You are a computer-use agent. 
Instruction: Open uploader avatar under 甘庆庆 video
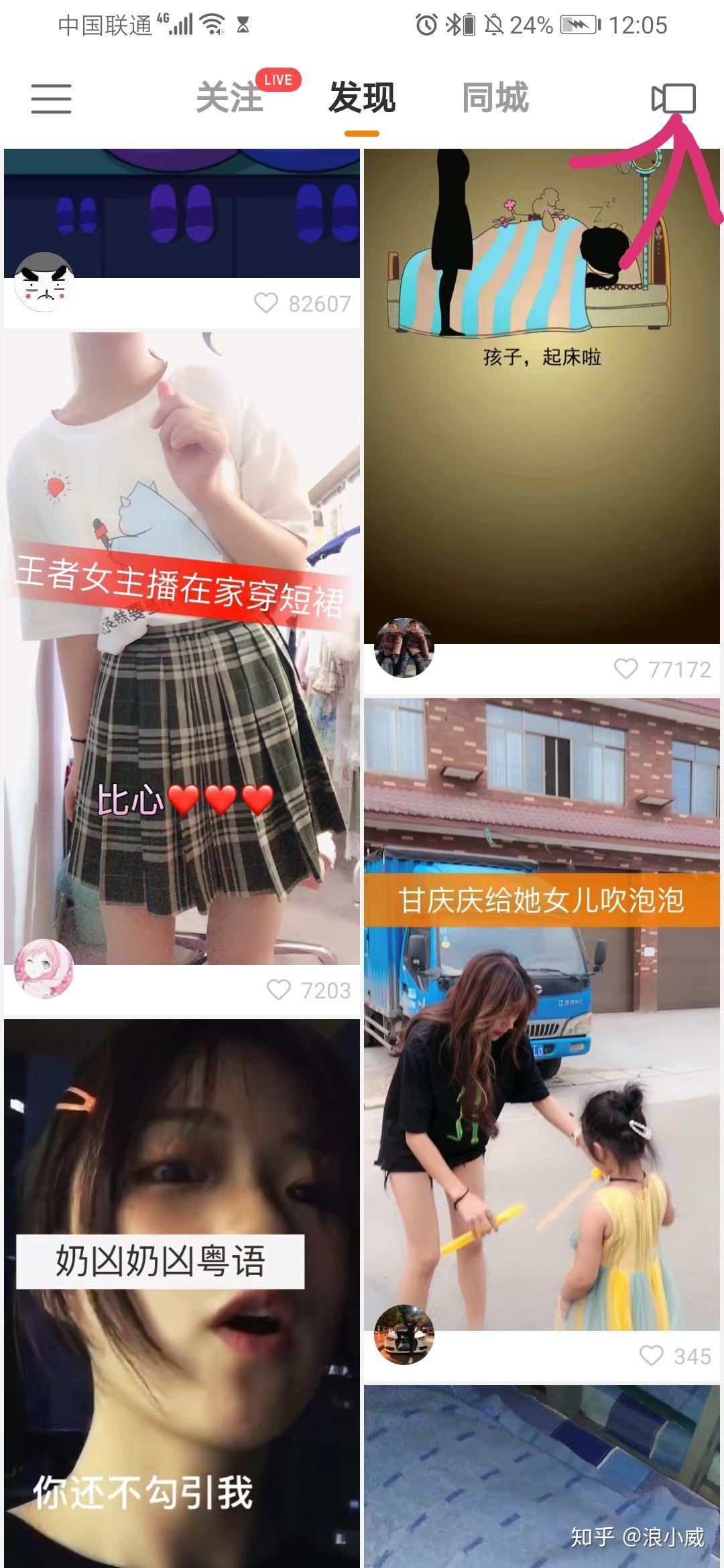point(404,1334)
